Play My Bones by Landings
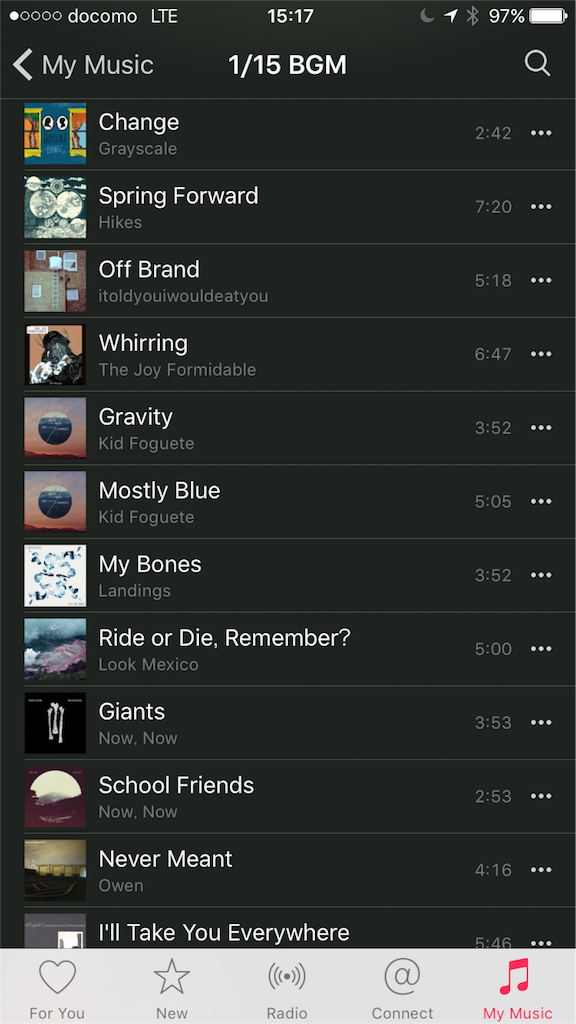Viewport: 576px width, 1024px height. [288, 576]
